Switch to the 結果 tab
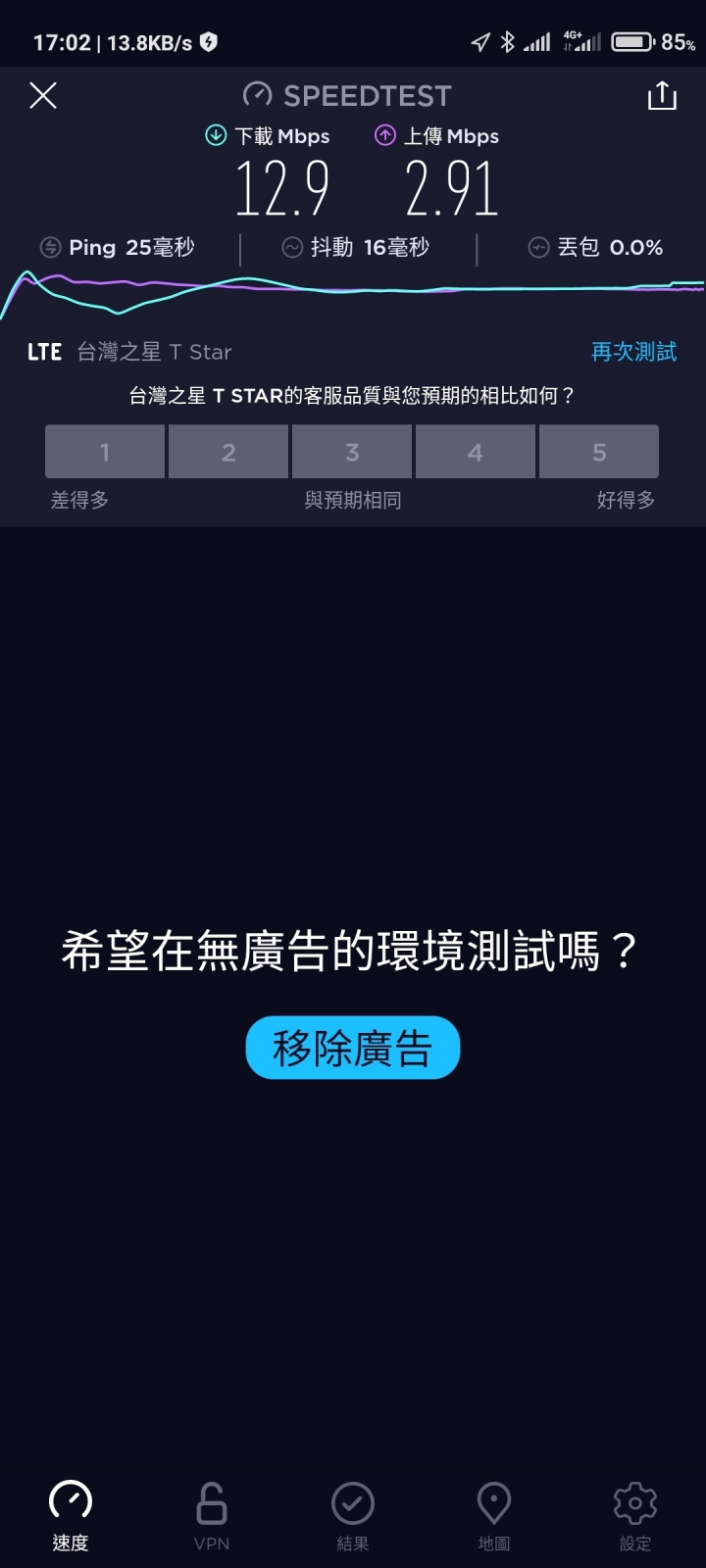 (x=353, y=1515)
